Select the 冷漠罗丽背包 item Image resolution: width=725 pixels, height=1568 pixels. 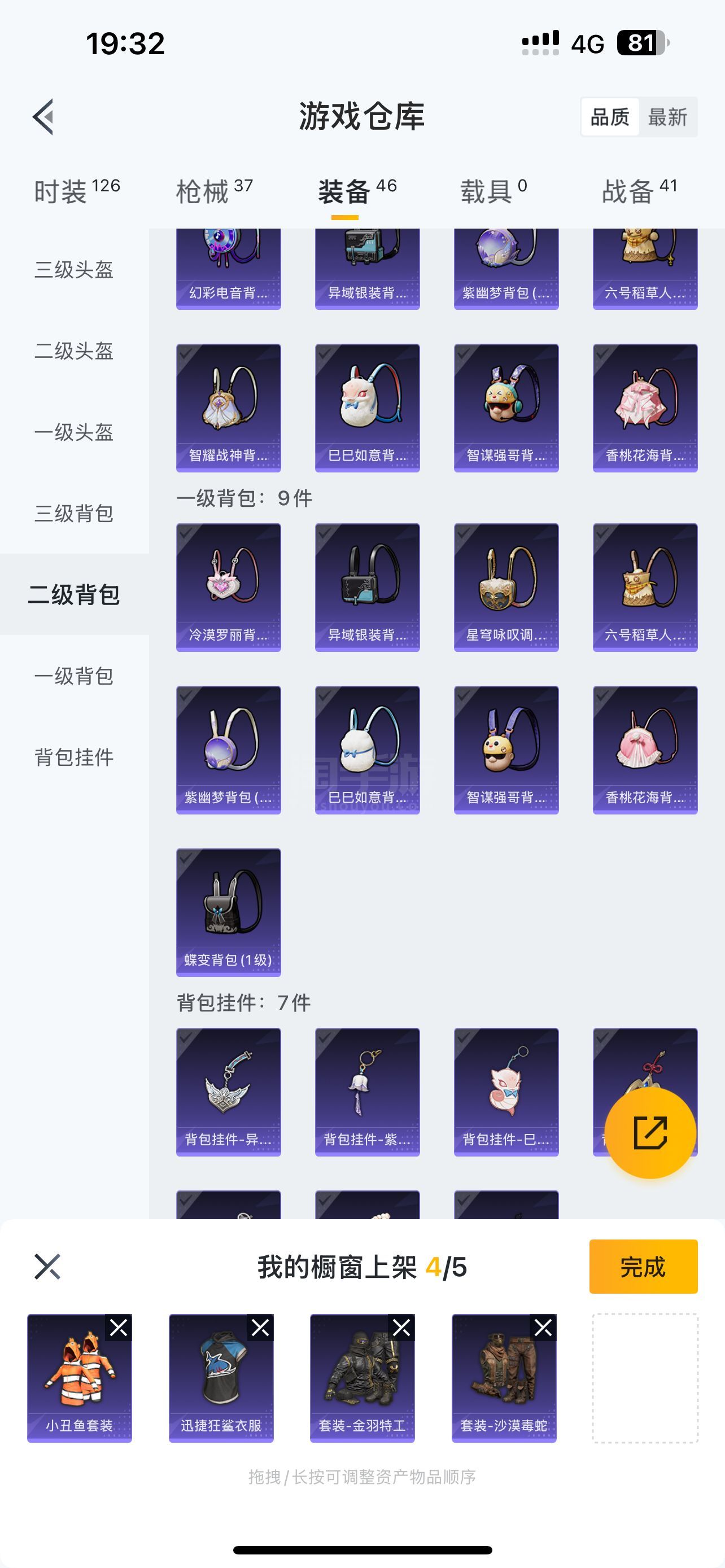pyautogui.click(x=228, y=587)
